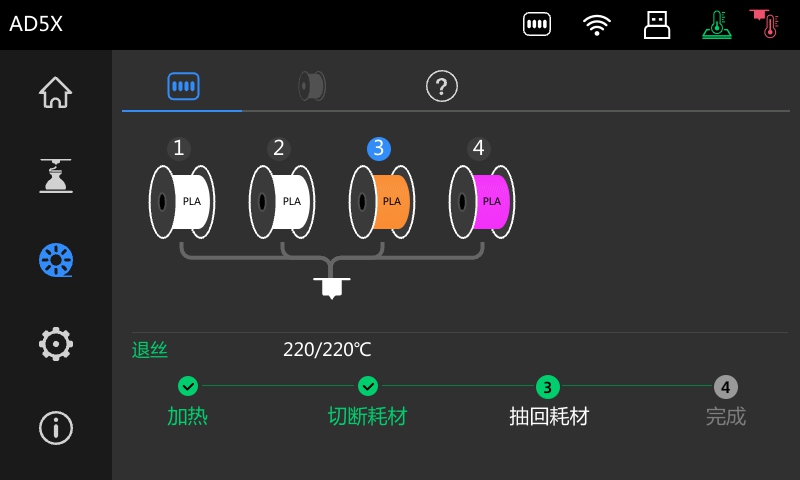The image size is (800, 480).
Task: Select spool 2 white PLA
Action: [281, 200]
